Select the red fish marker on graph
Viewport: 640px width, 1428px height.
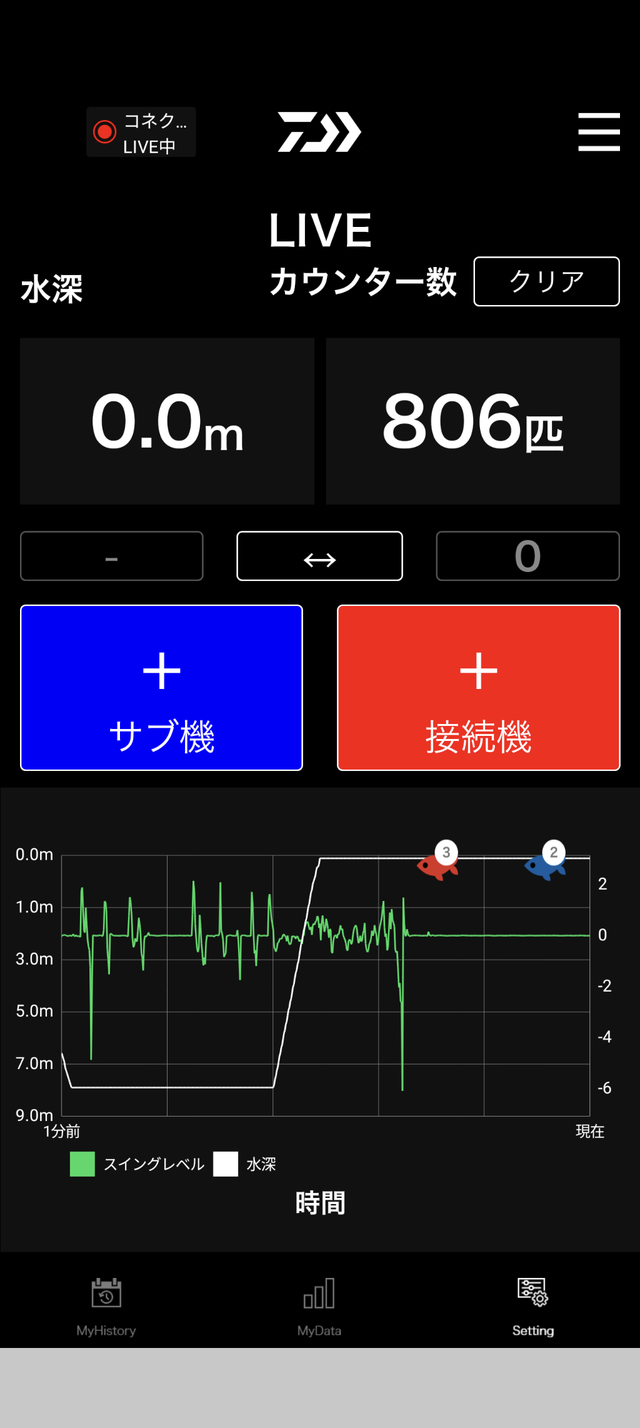pyautogui.click(x=437, y=864)
